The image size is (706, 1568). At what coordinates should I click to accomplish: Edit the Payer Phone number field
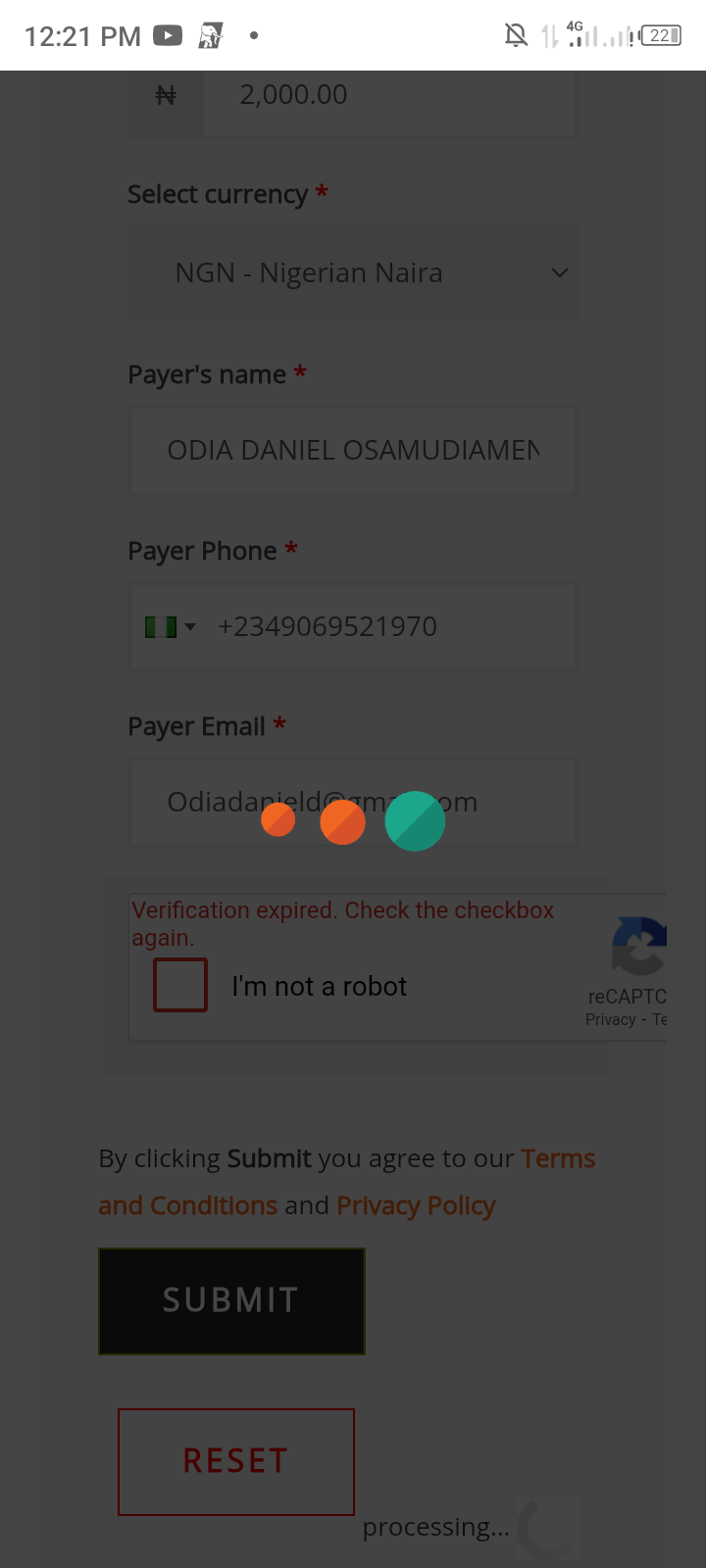point(392,627)
